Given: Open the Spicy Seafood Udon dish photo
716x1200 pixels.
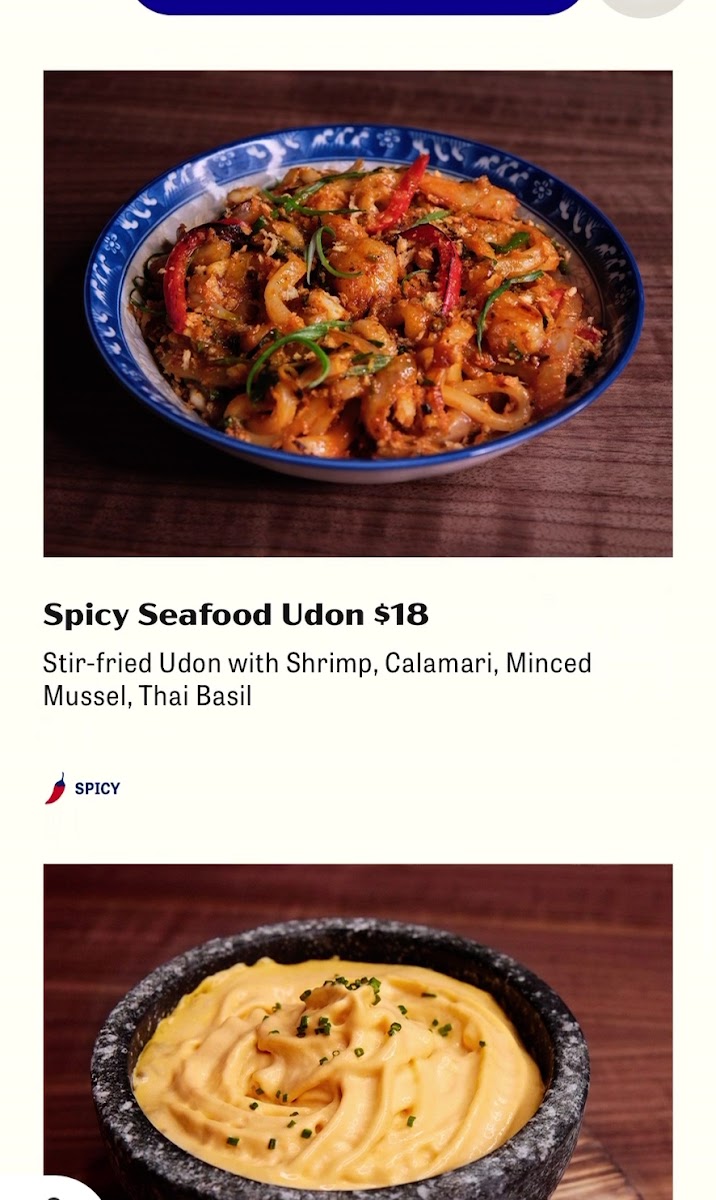Looking at the screenshot, I should (x=358, y=313).
